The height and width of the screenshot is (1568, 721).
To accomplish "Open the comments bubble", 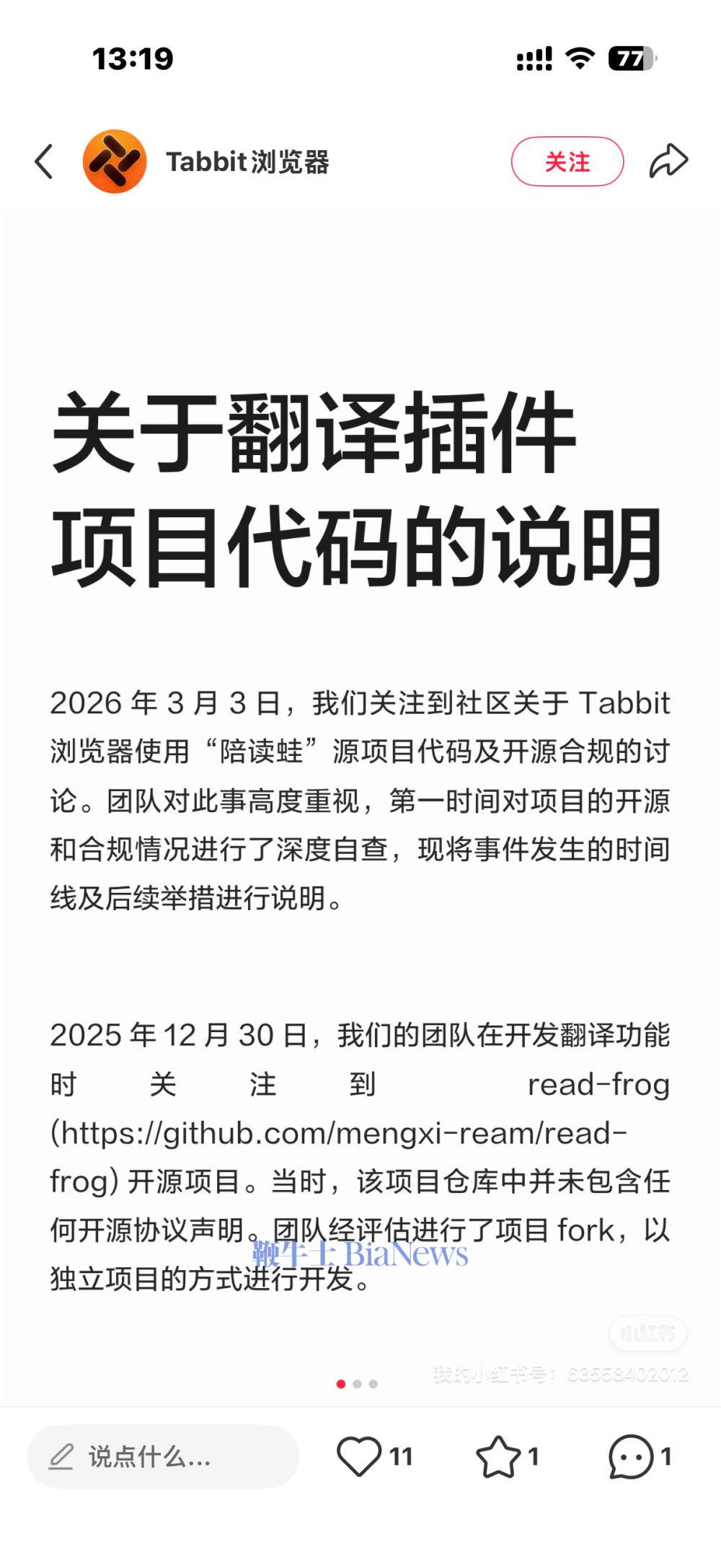I will (x=631, y=1456).
